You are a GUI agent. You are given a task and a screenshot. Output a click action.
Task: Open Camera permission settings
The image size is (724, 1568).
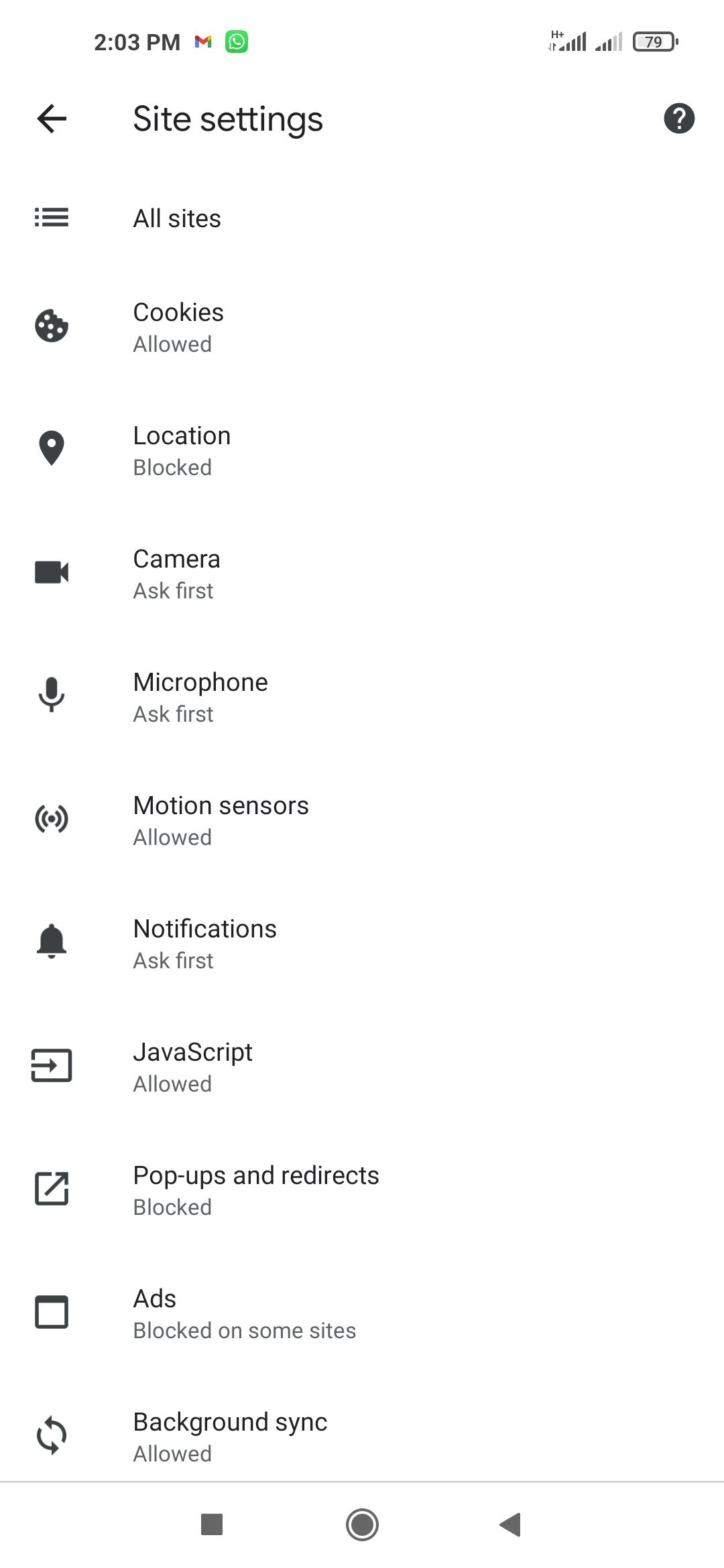pyautogui.click(x=176, y=574)
